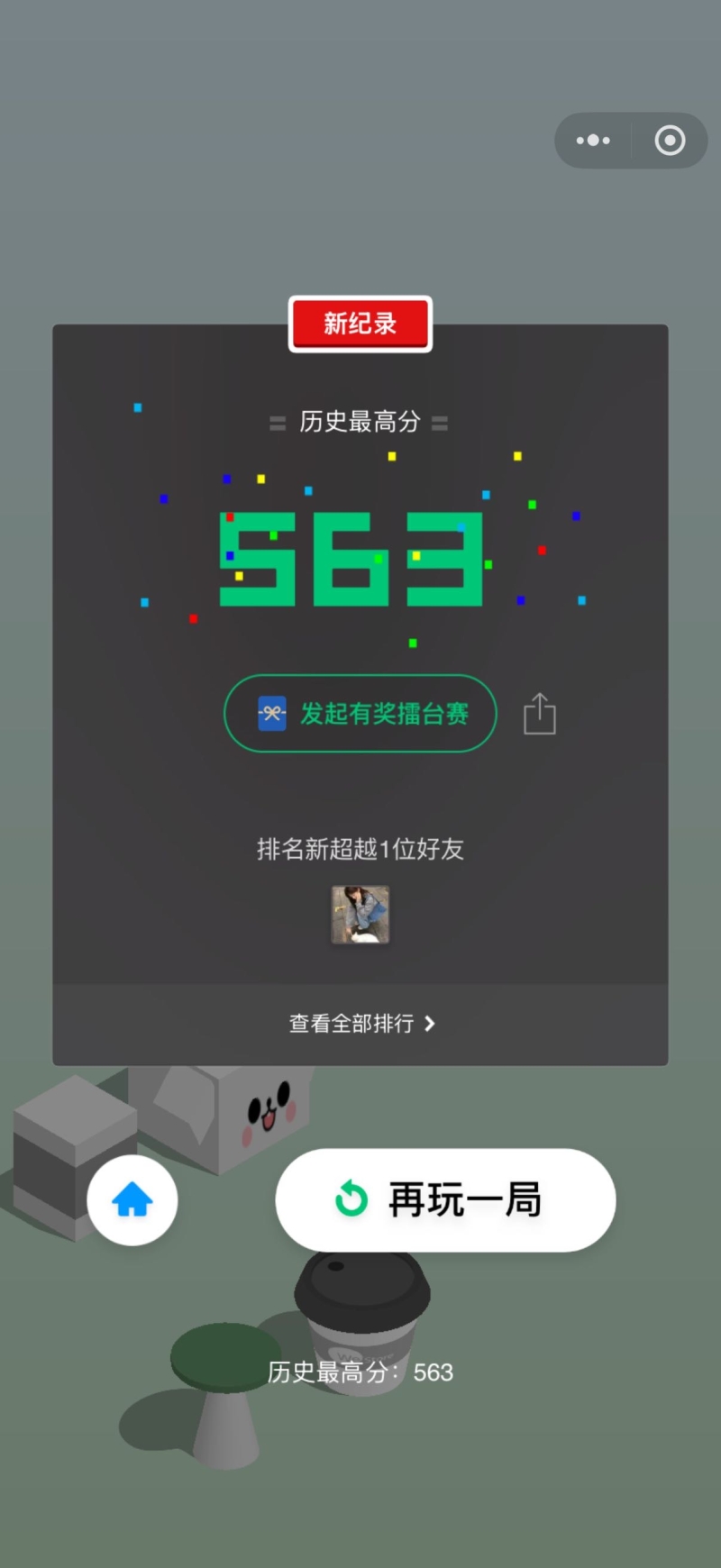Share the 563 score result
The height and width of the screenshot is (1568, 721).
(x=540, y=714)
